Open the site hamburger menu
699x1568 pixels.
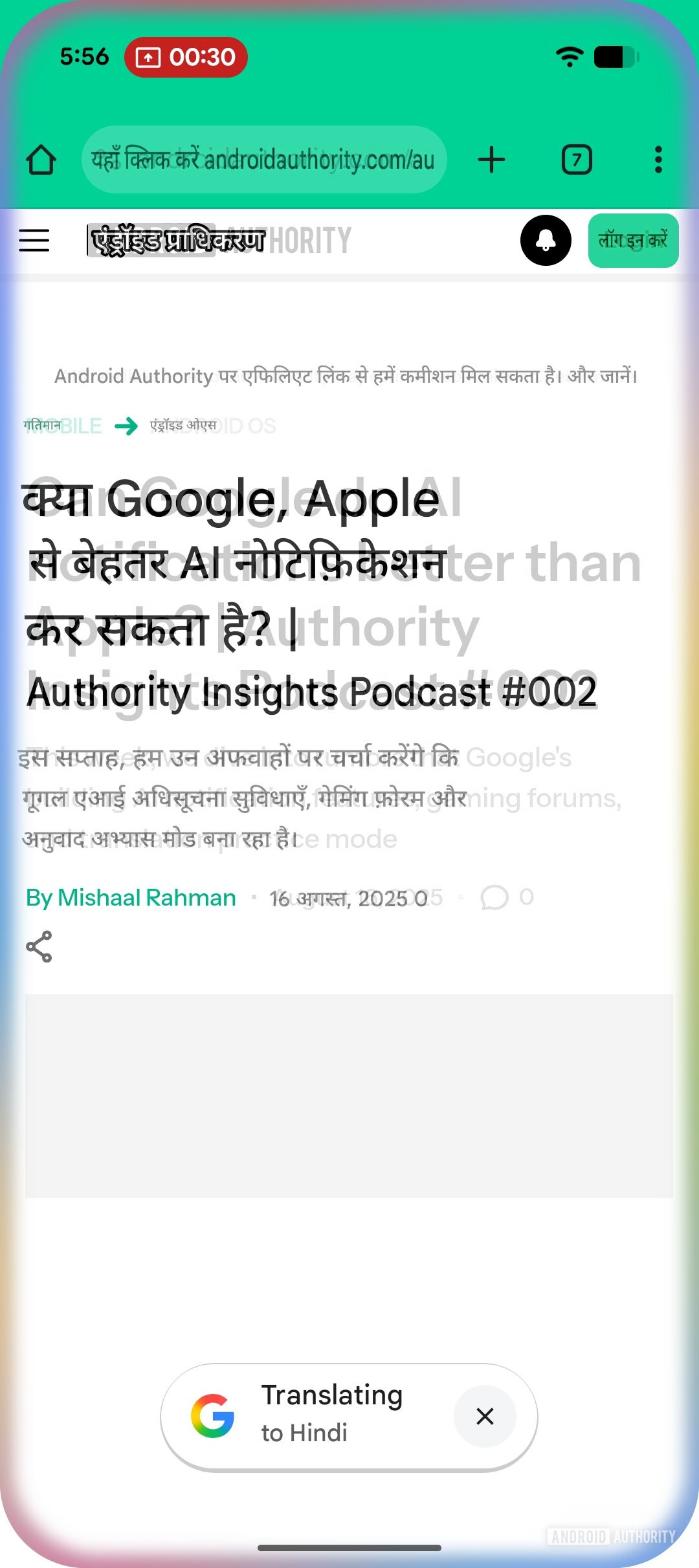34,241
